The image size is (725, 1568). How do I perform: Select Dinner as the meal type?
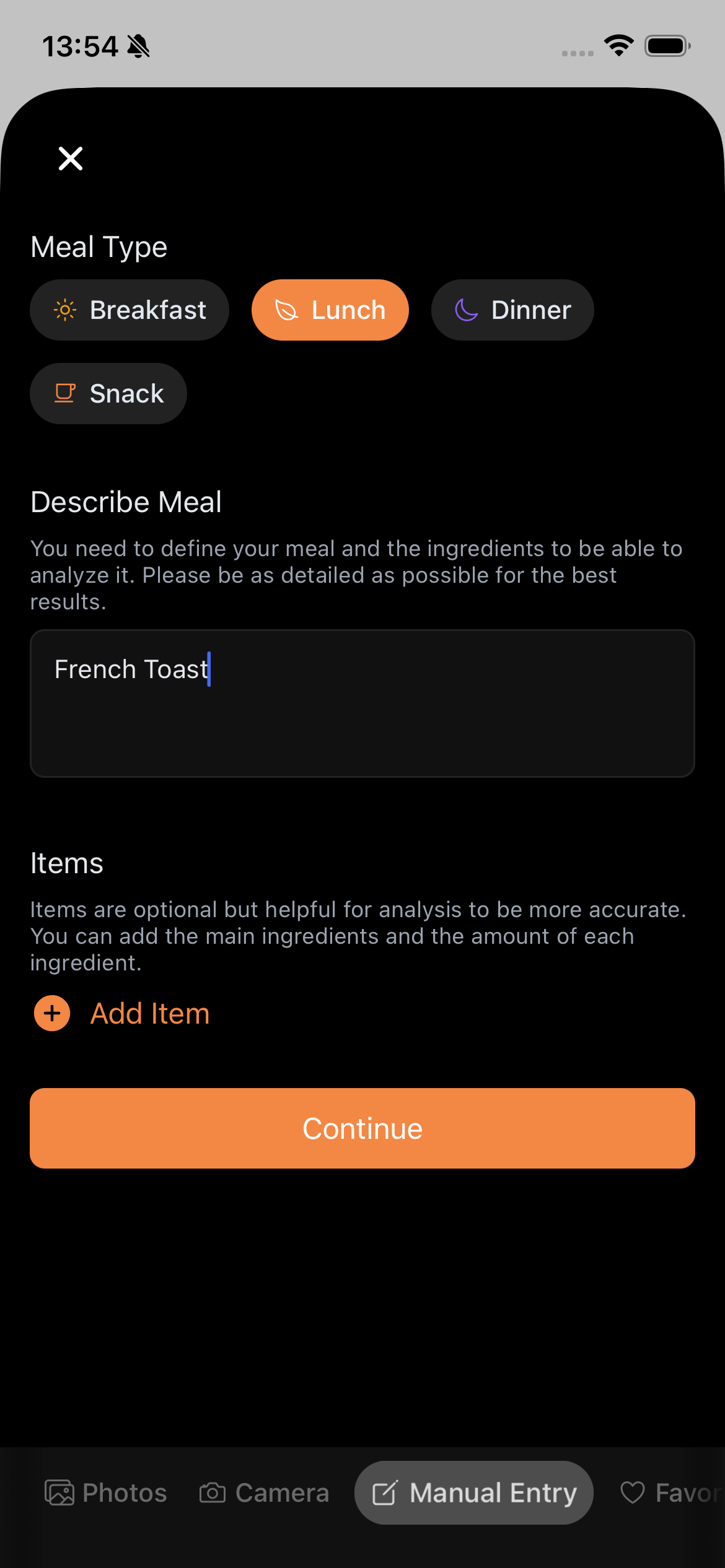[x=512, y=310]
